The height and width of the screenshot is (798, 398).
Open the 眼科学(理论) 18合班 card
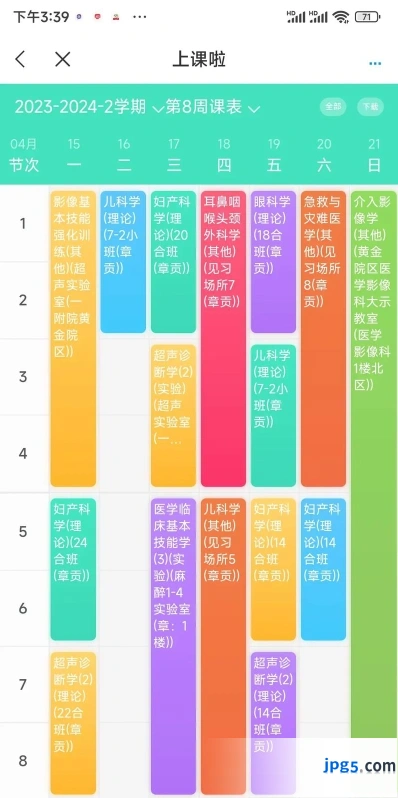point(273,262)
